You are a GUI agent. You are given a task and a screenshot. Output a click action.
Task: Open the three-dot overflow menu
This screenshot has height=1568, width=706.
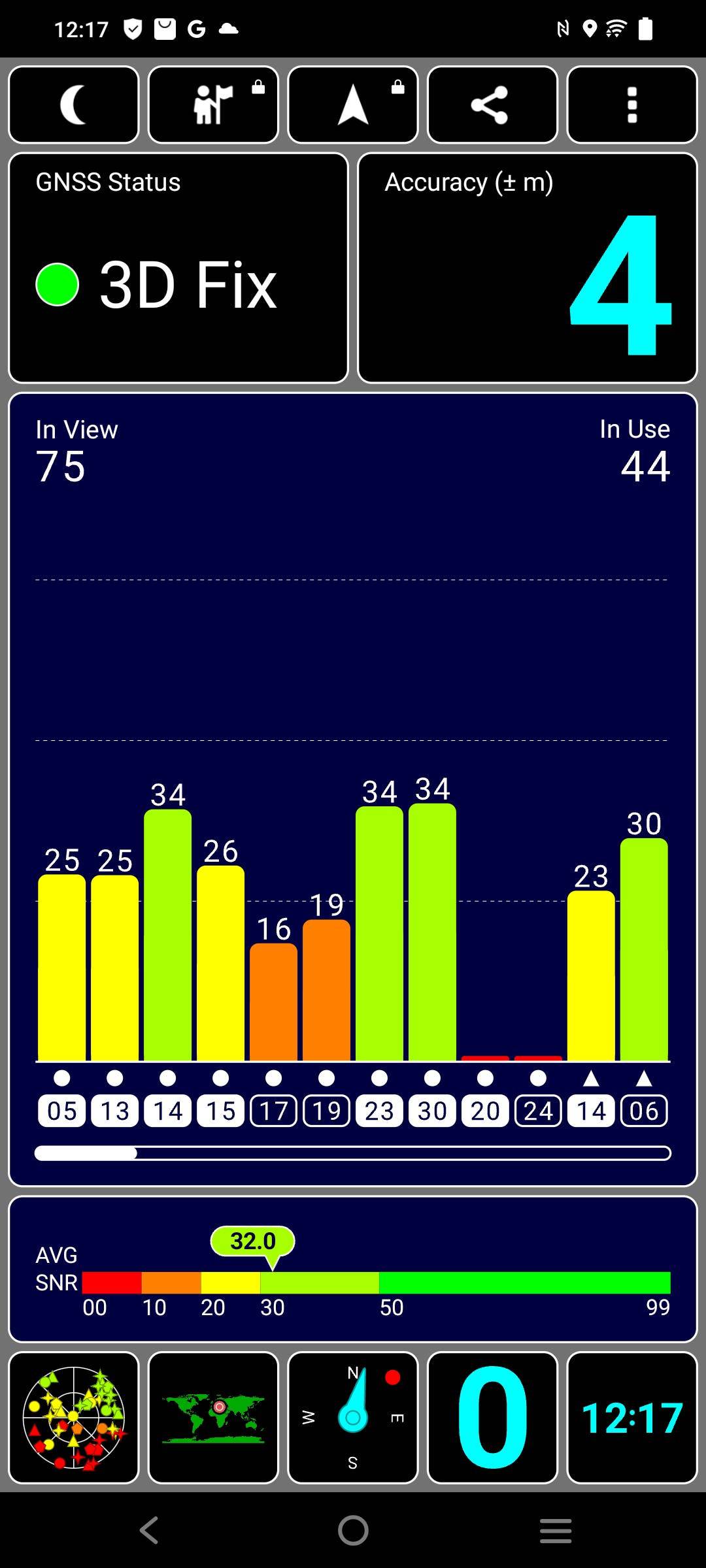point(632,105)
